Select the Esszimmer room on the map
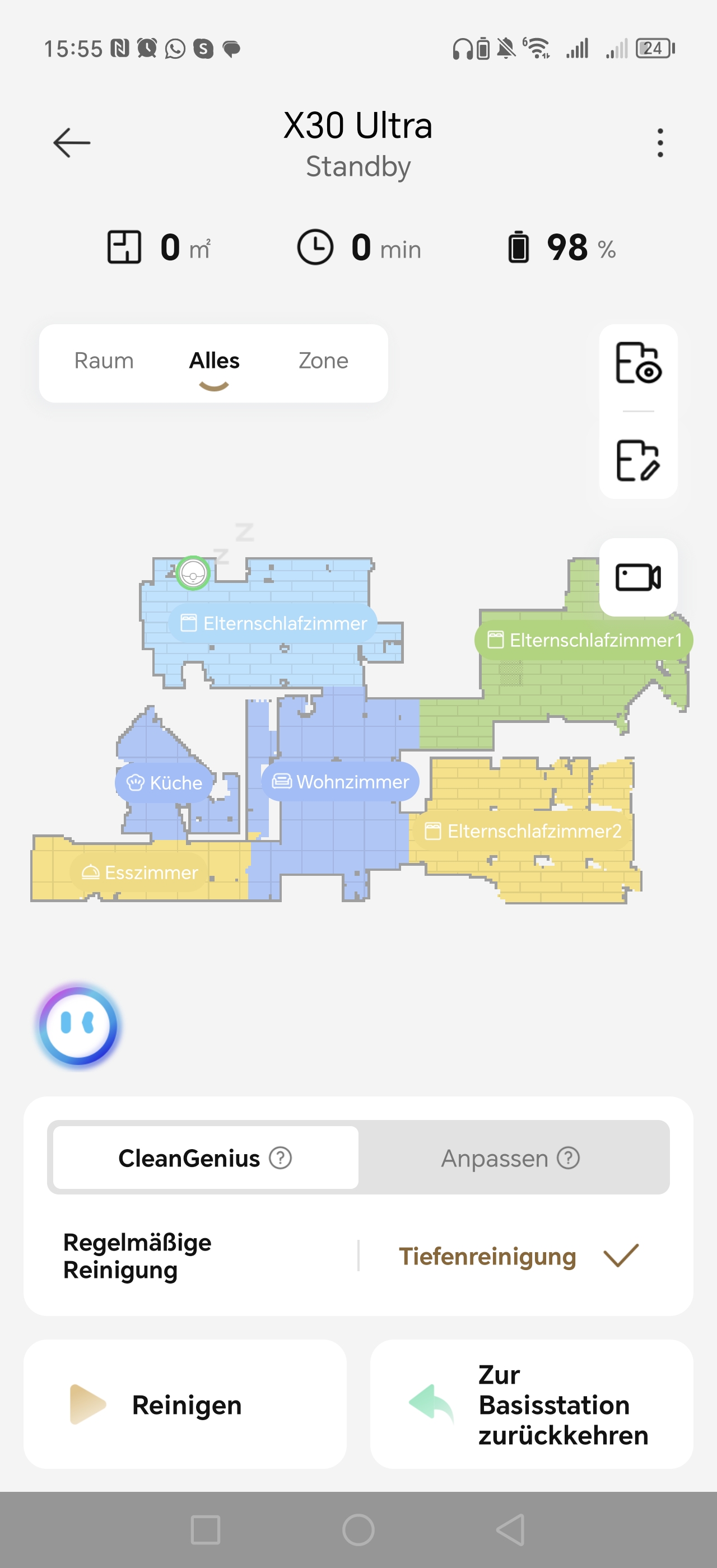 coord(139,873)
